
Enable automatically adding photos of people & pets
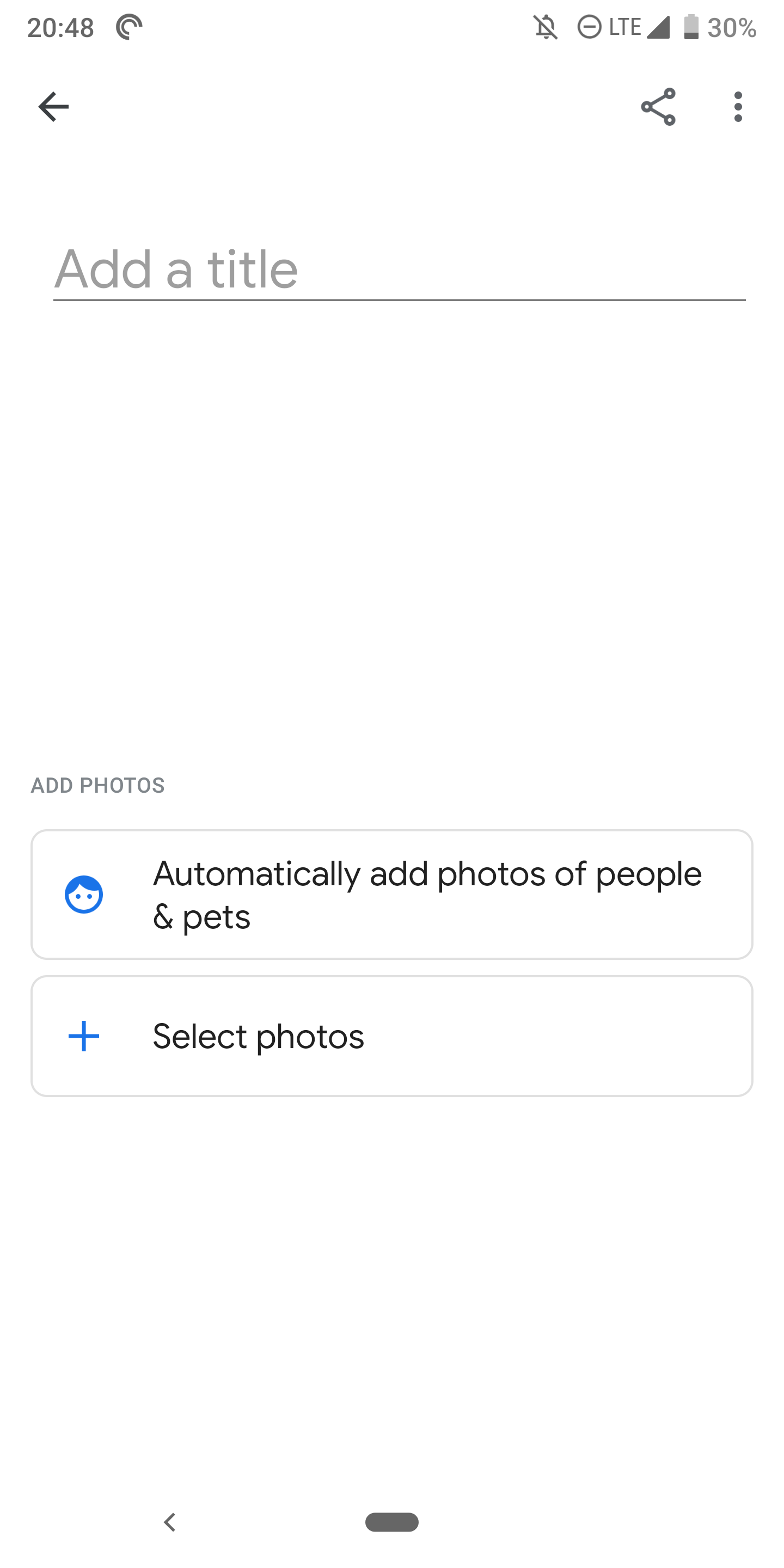tap(392, 894)
